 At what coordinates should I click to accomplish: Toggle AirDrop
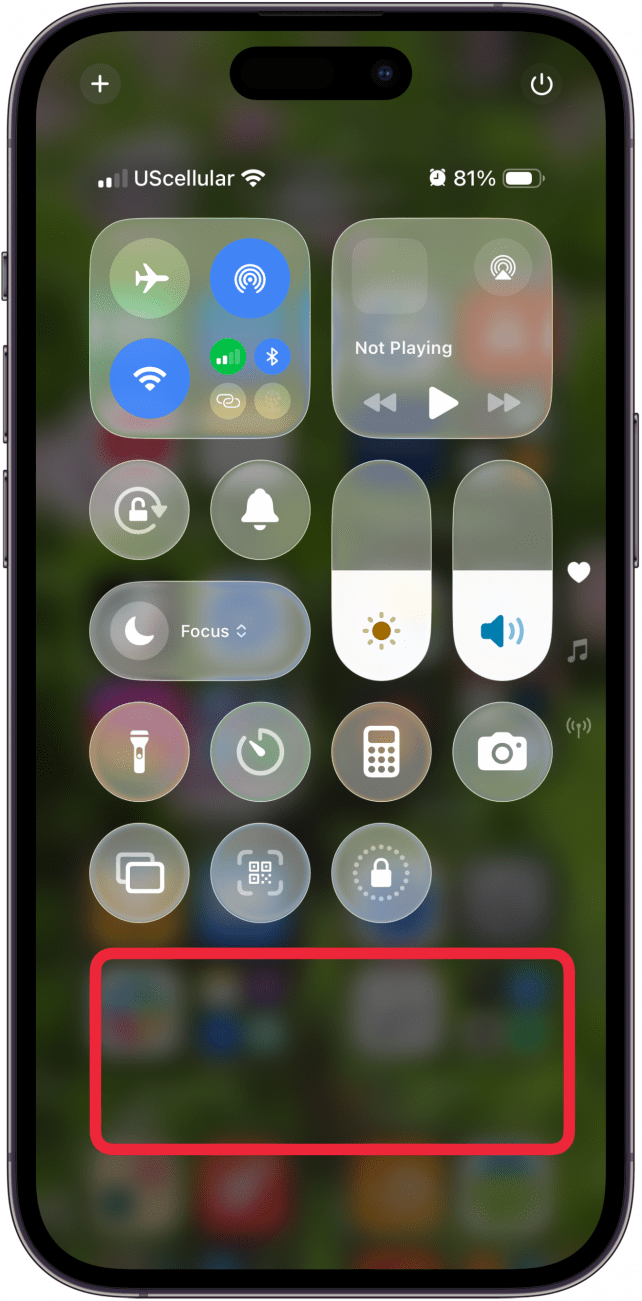click(x=249, y=279)
